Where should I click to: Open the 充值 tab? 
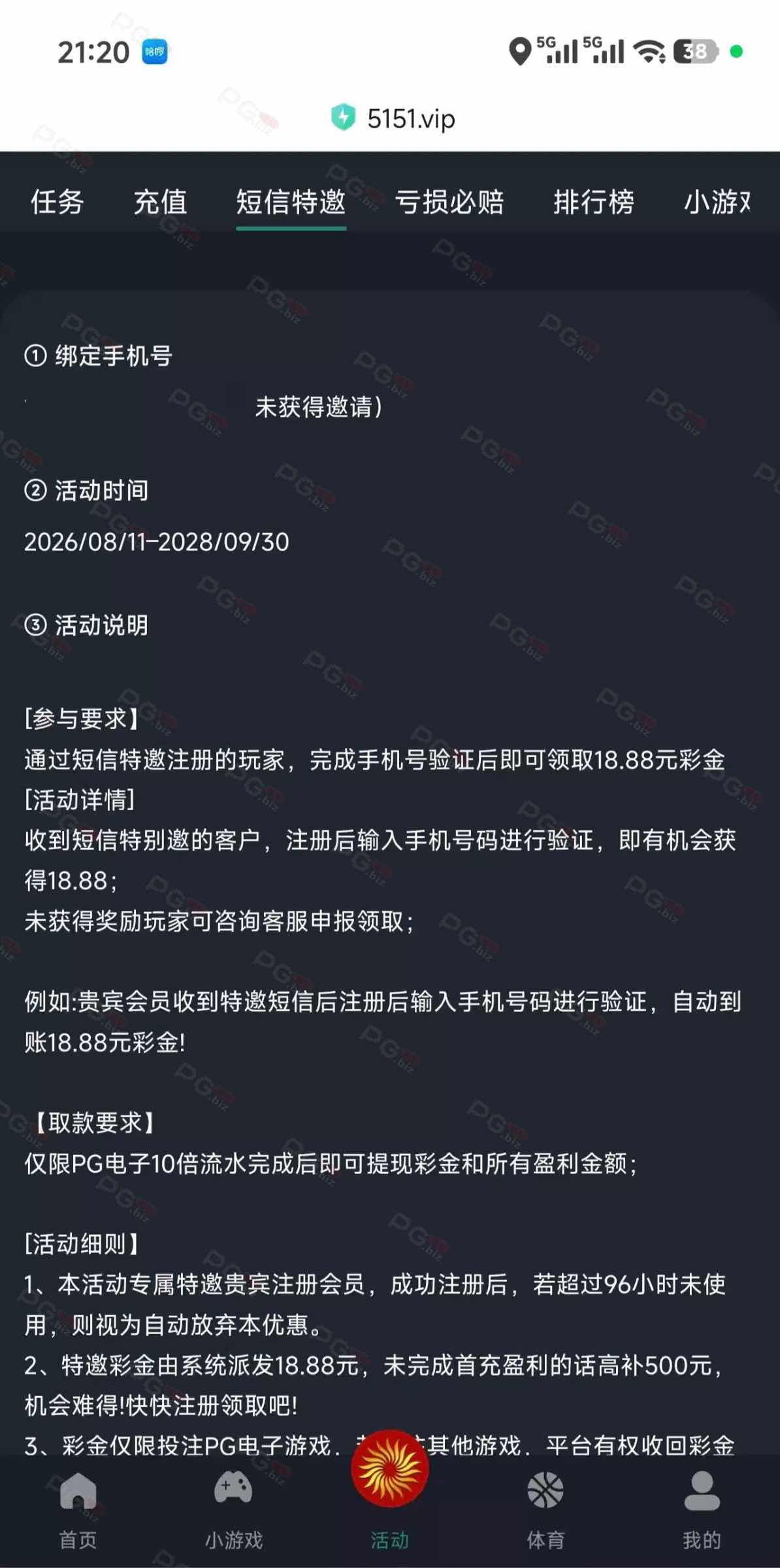[x=160, y=202]
